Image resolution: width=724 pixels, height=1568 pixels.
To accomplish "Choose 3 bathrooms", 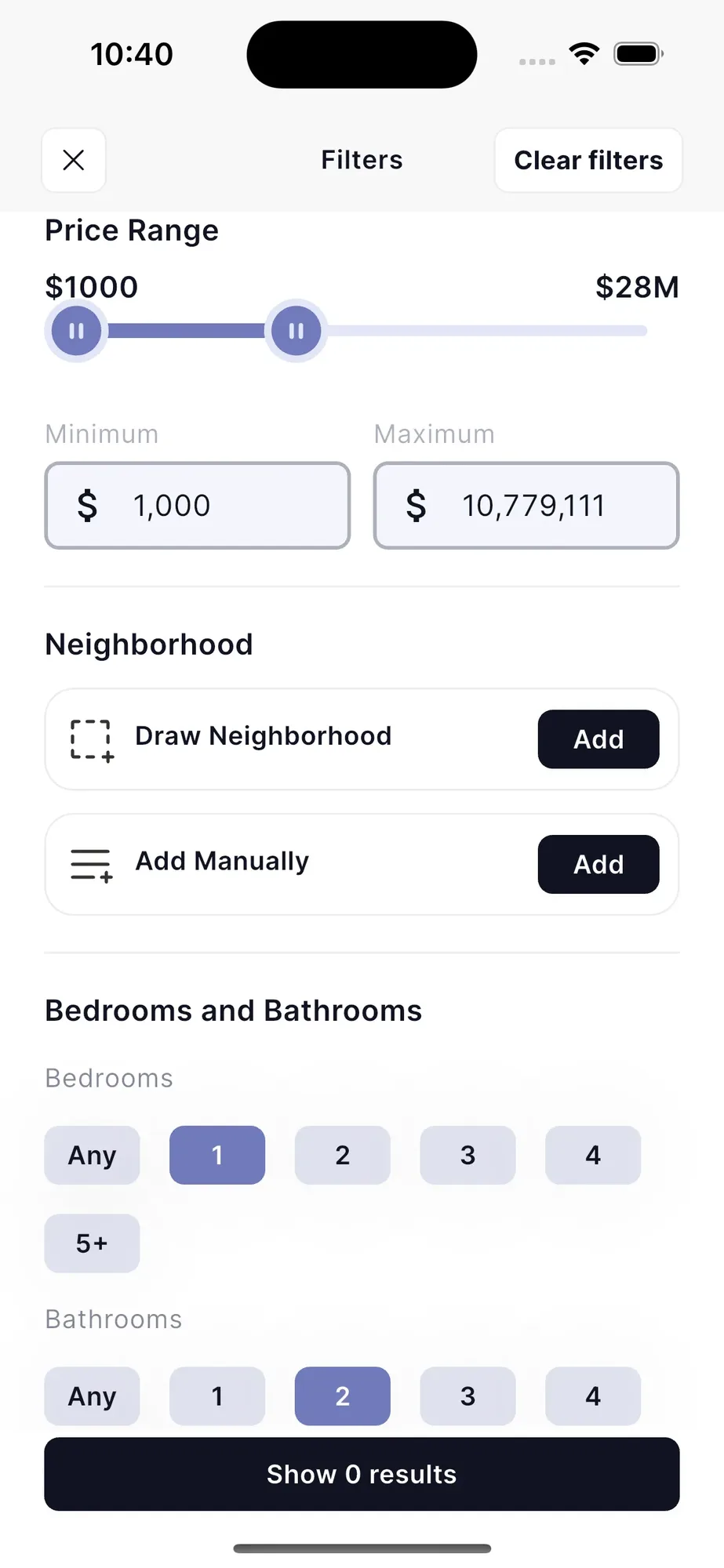I will tap(468, 1396).
